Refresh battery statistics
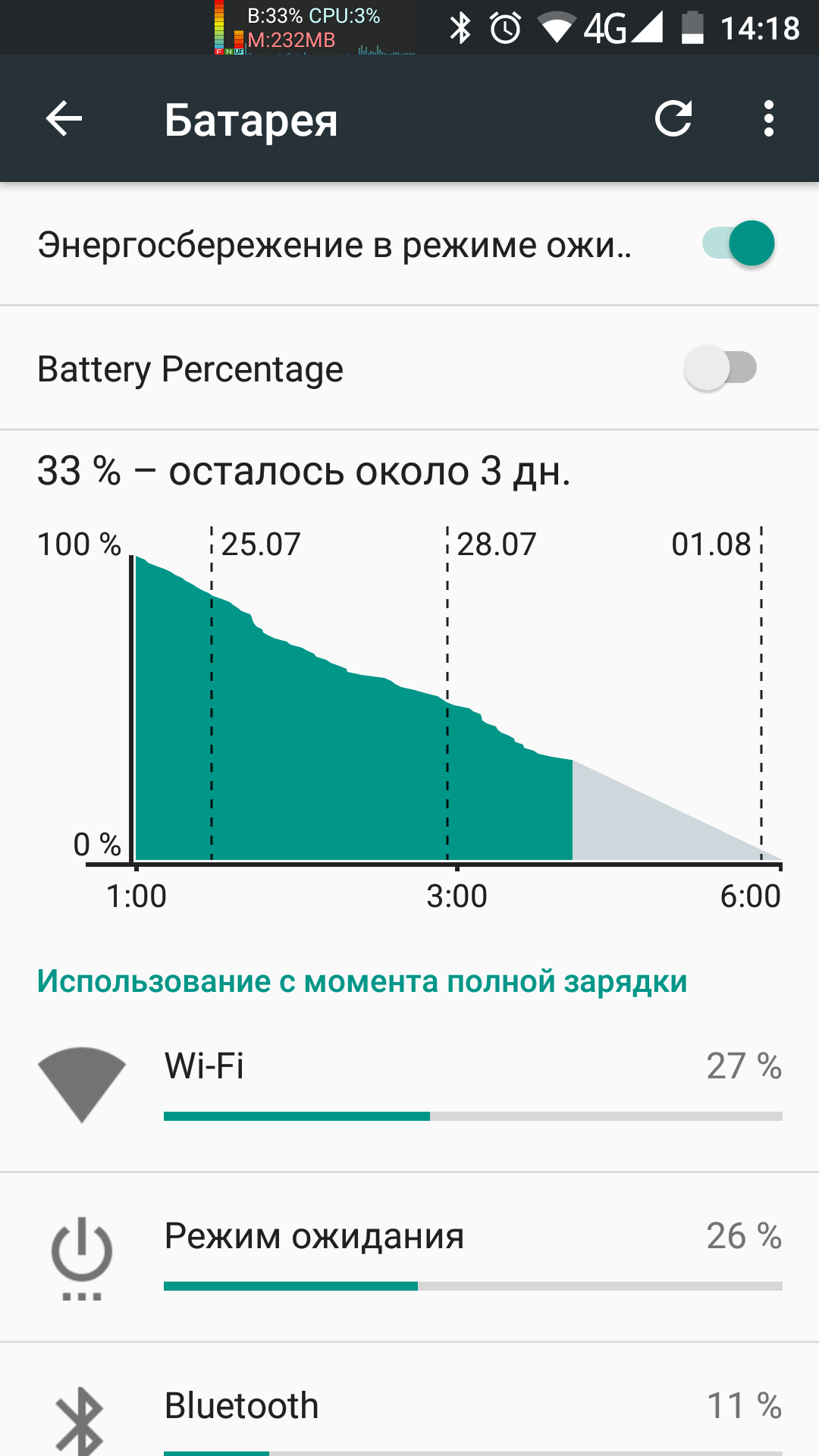819x1456 pixels. pyautogui.click(x=673, y=118)
